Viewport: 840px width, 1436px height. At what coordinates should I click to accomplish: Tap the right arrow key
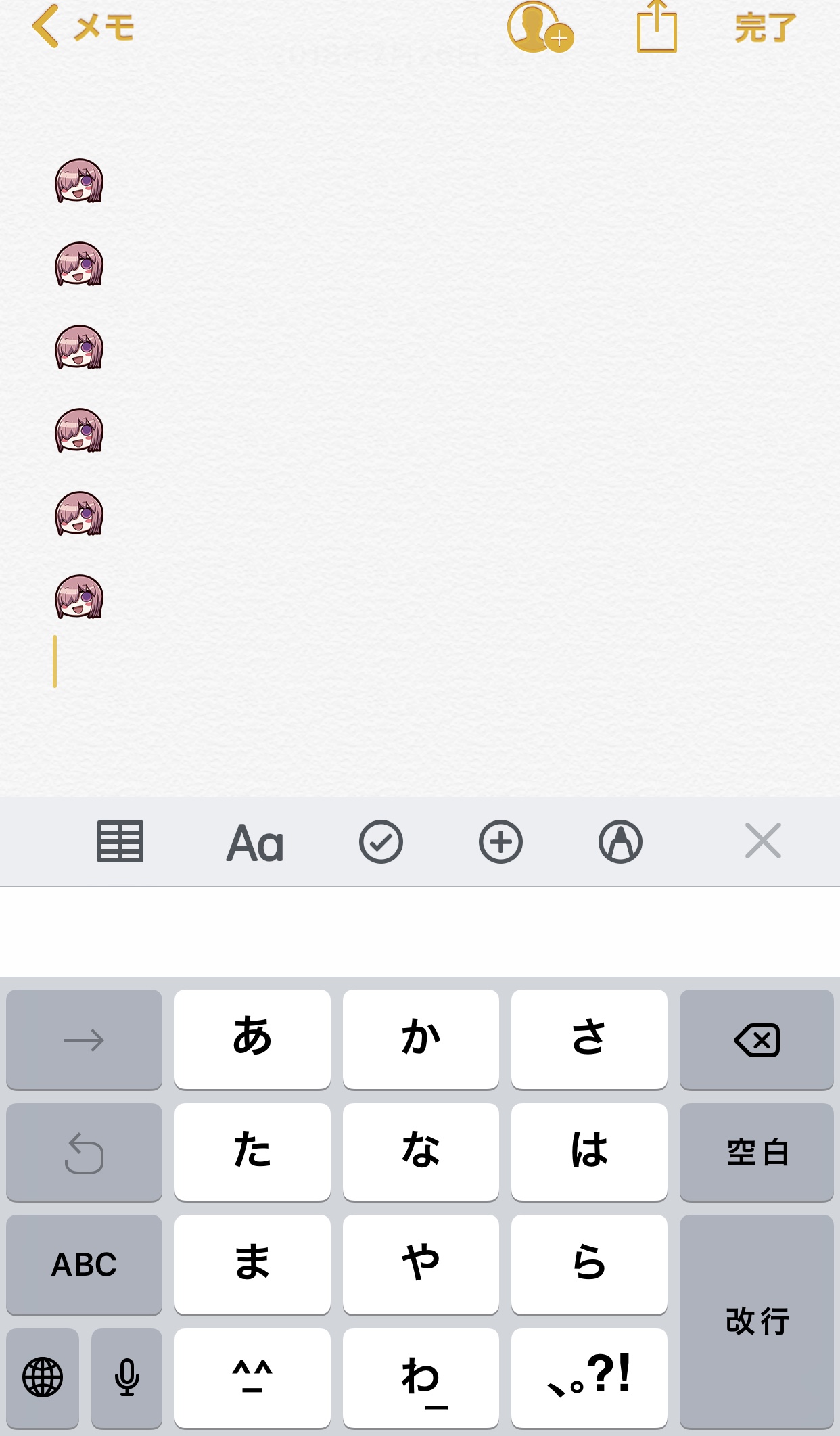pos(84,1040)
